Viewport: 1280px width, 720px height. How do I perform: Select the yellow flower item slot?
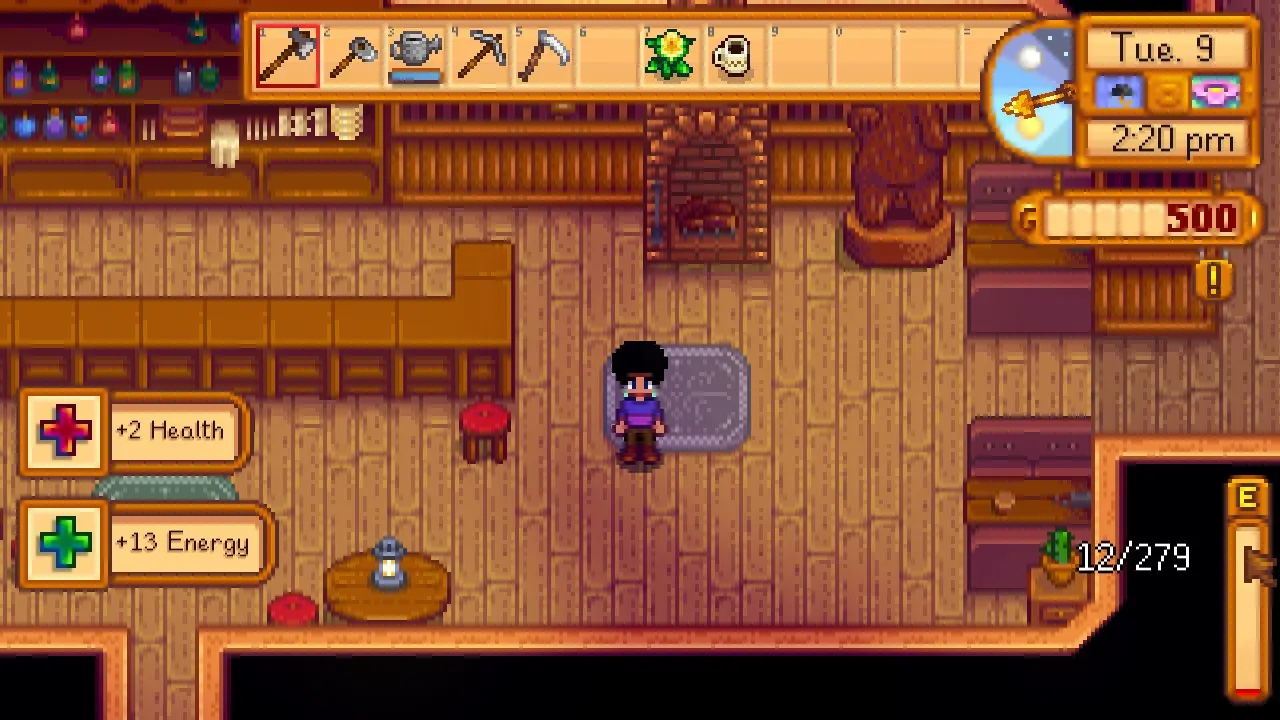[670, 56]
